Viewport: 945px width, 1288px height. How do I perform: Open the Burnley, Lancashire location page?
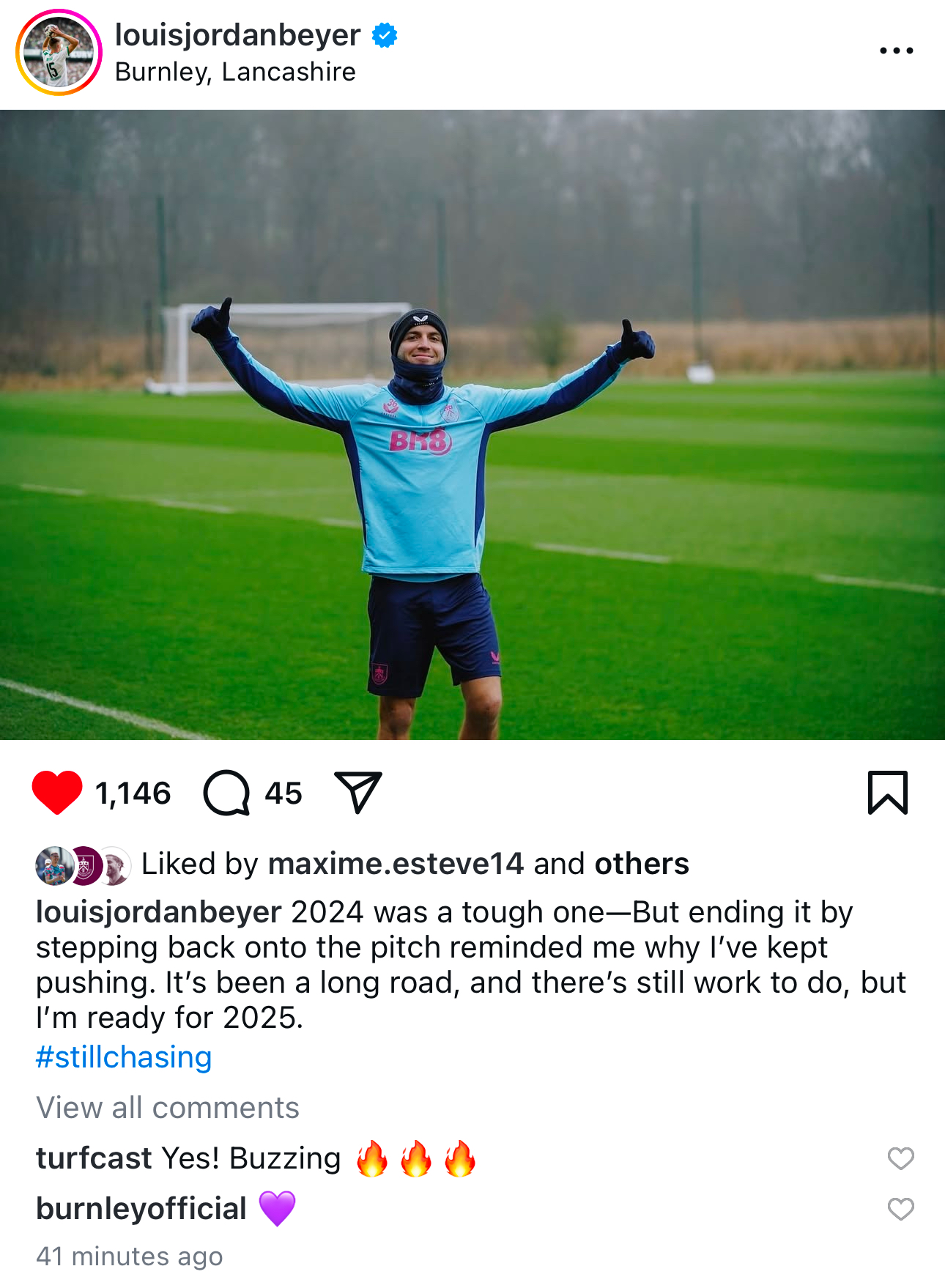click(235, 72)
